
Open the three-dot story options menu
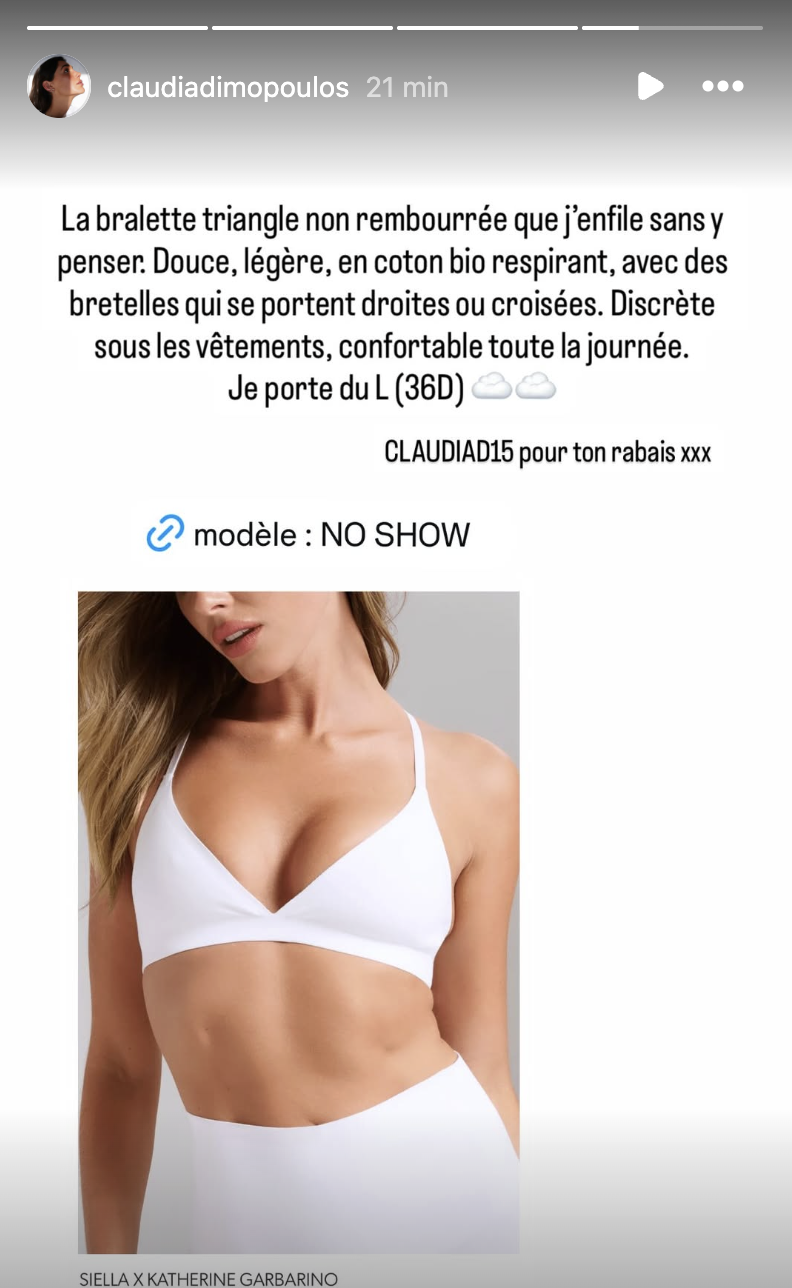click(x=722, y=87)
